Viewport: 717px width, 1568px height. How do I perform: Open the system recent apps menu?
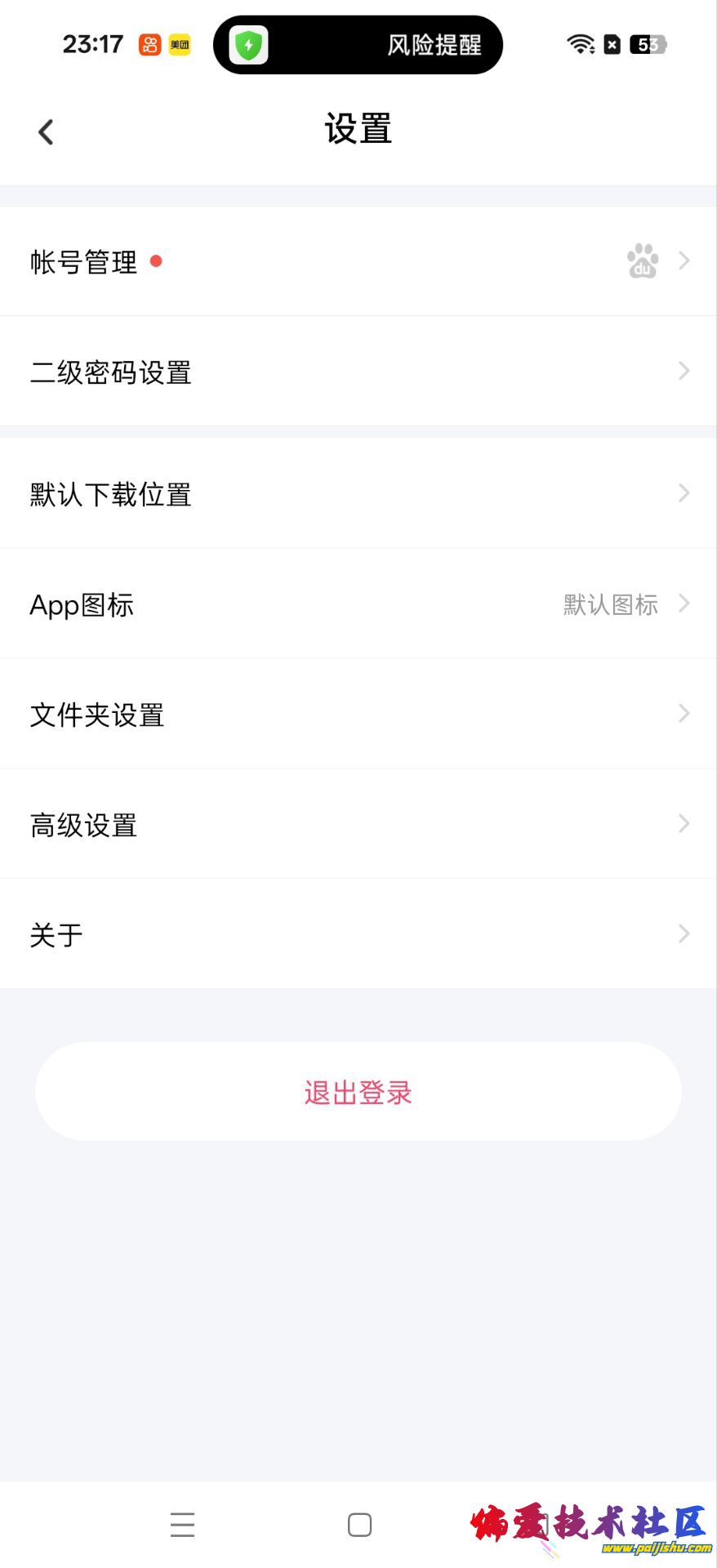point(182,1525)
